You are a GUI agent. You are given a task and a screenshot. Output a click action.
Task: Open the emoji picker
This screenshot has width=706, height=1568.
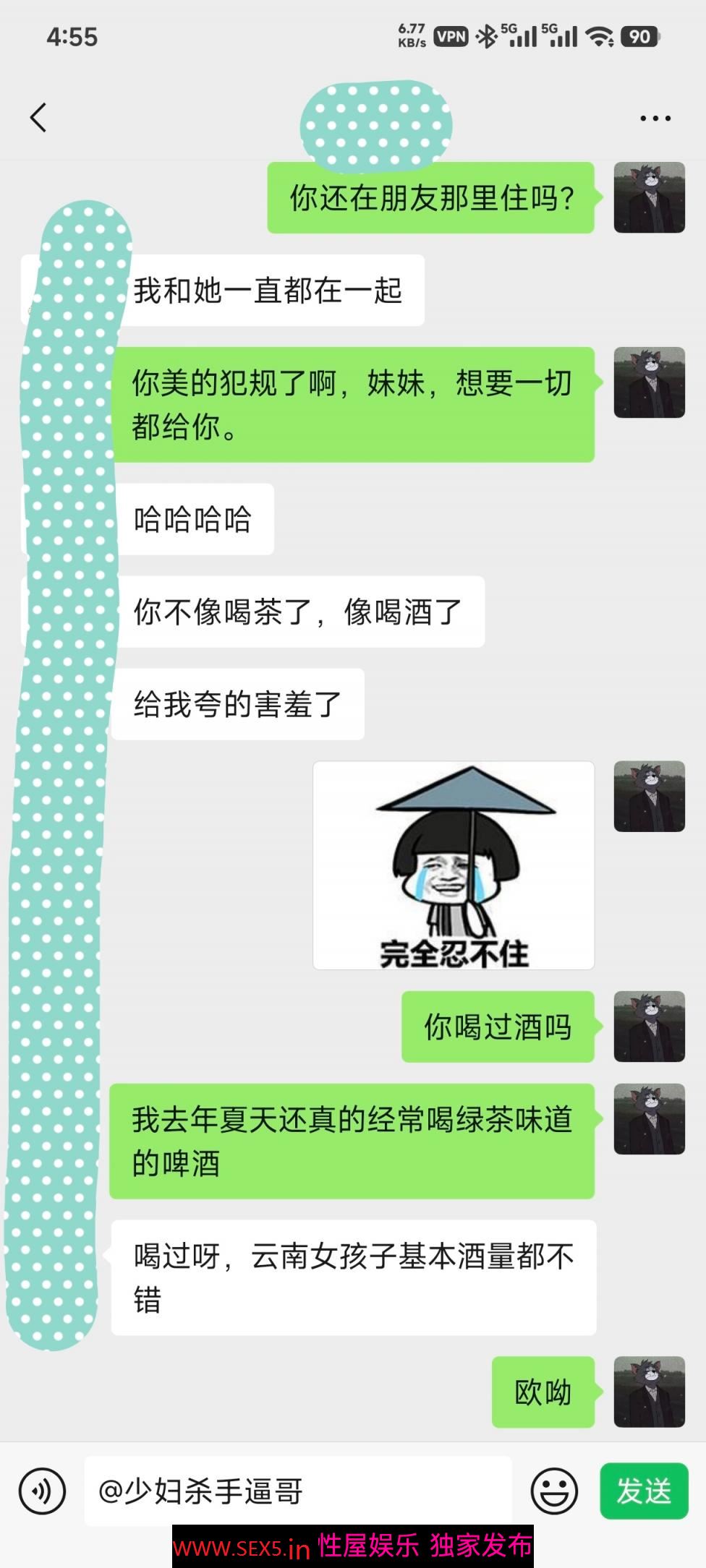554,1491
